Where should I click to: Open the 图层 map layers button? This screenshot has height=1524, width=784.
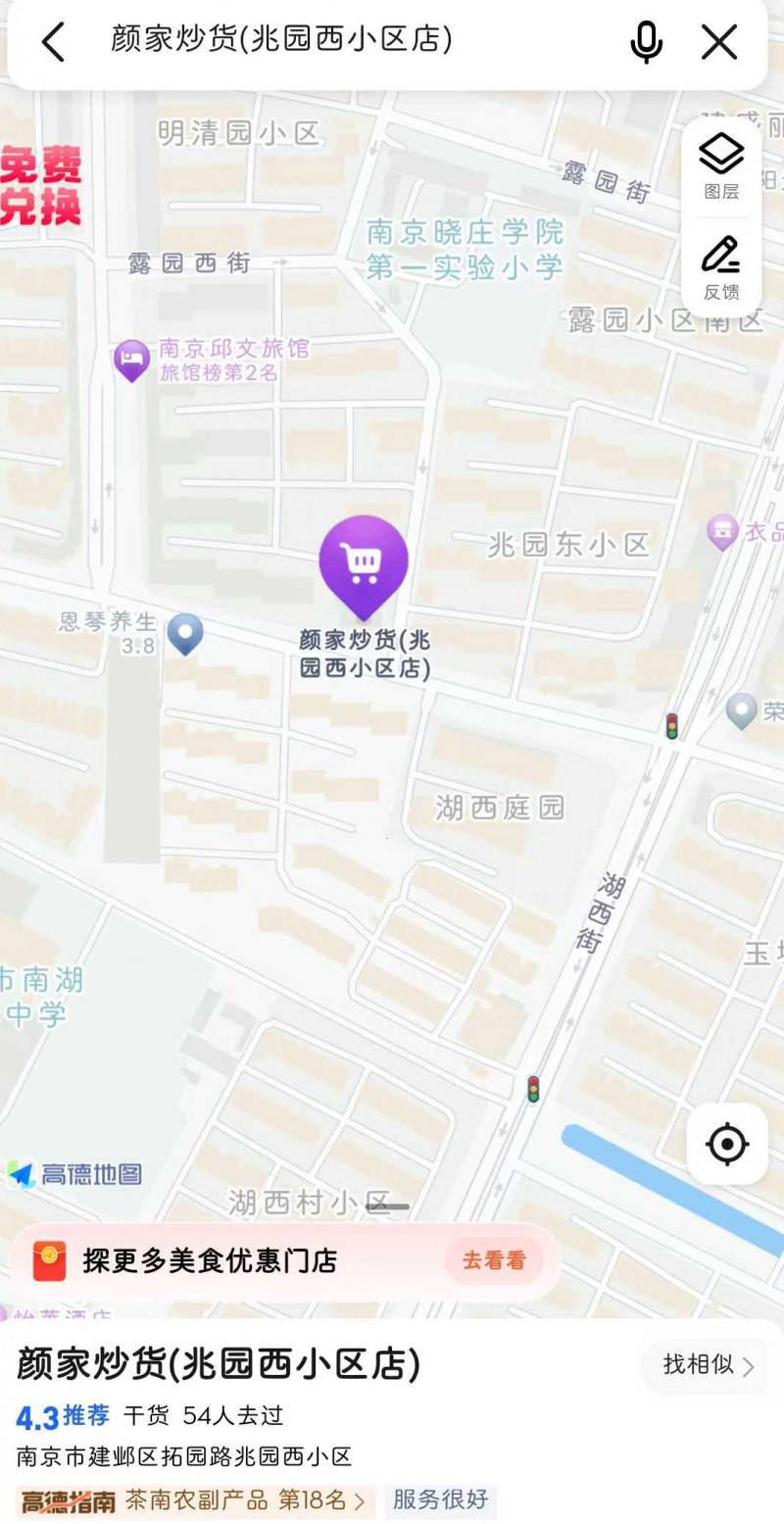pyautogui.click(x=721, y=166)
